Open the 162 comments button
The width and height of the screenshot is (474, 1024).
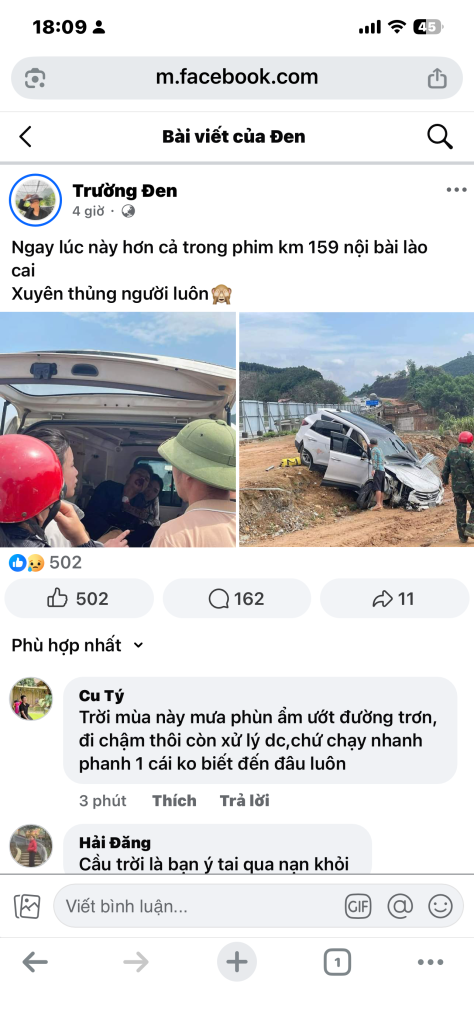tap(236, 598)
